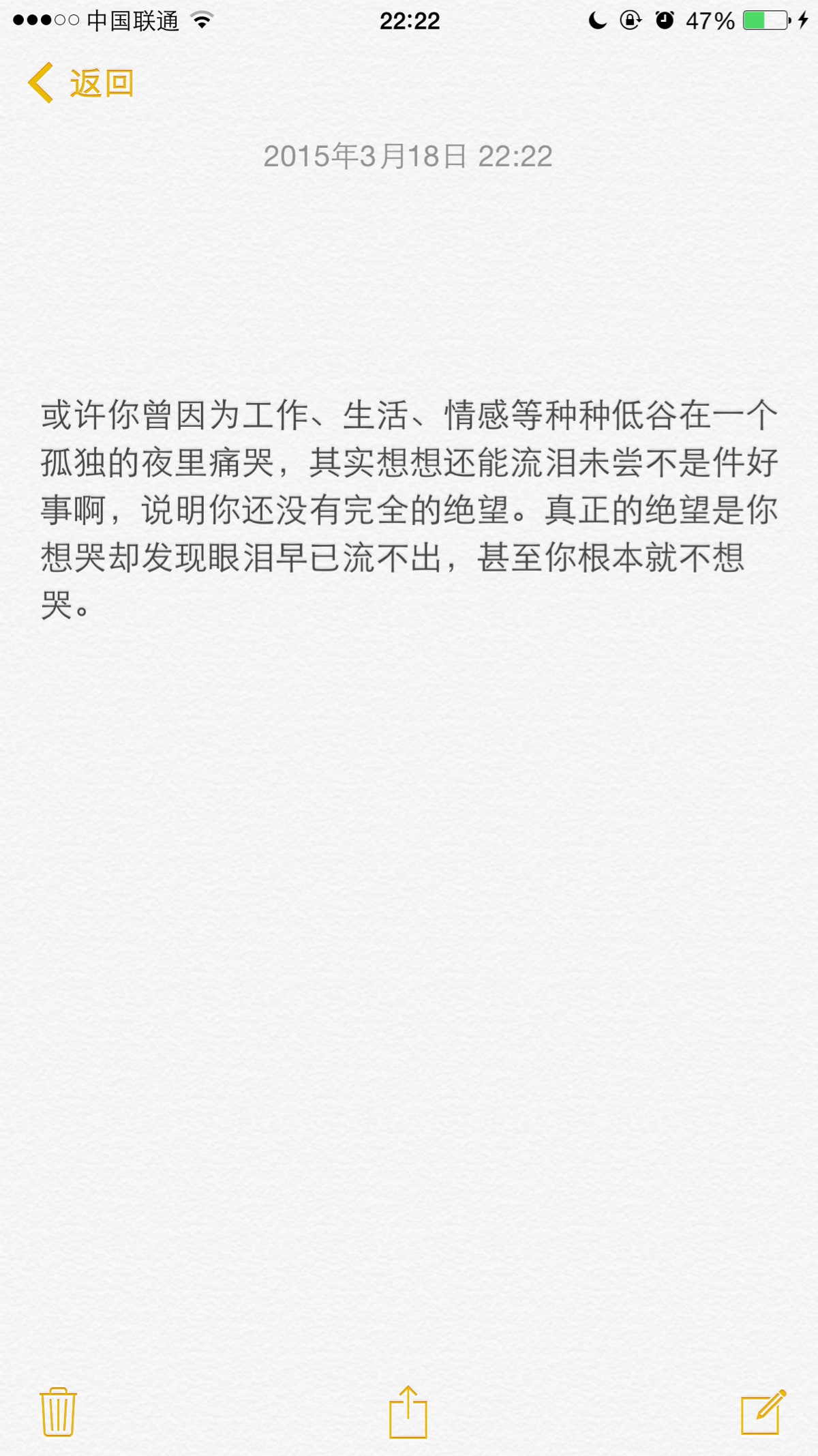This screenshot has height=1456, width=818.
Task: Open the share sheet icon
Action: [409, 1407]
